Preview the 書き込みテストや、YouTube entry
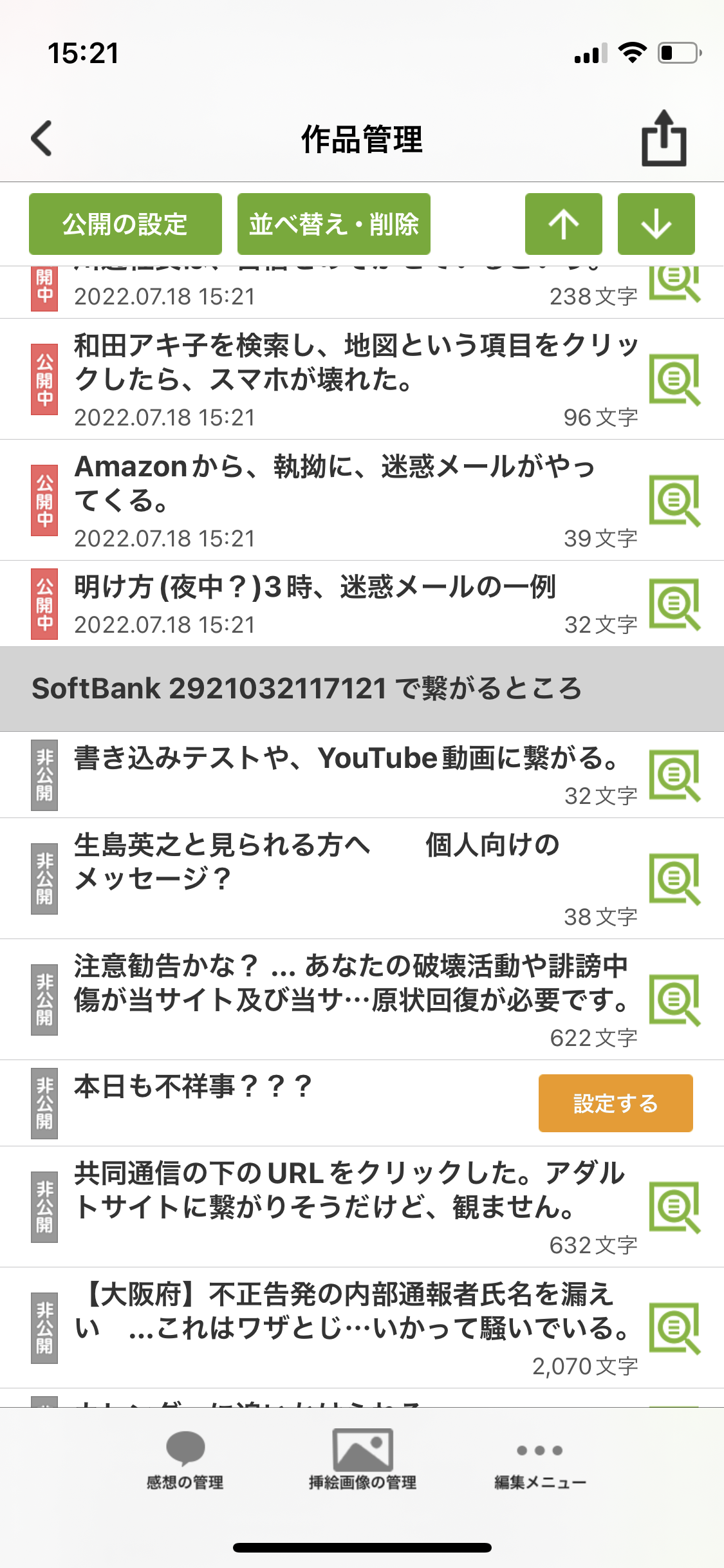Screen dimensions: 724x1568 click(x=674, y=775)
